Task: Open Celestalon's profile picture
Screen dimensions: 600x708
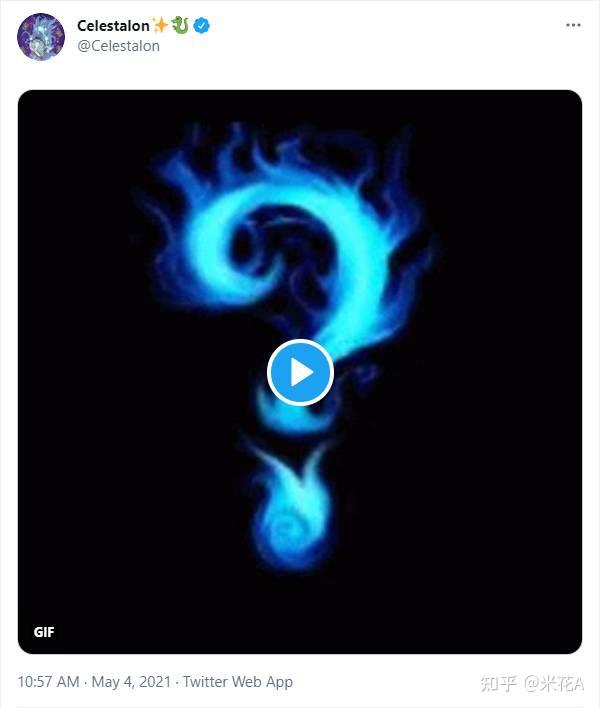Action: click(41, 36)
